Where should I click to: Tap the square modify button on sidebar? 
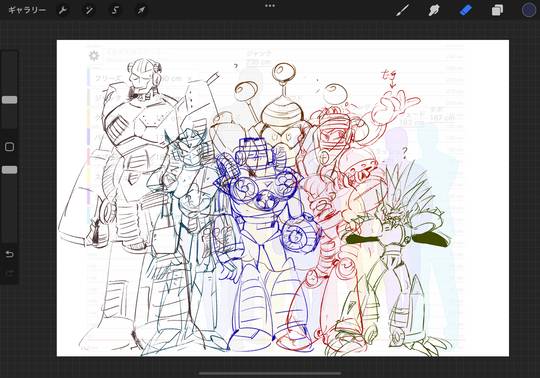[x=10, y=147]
